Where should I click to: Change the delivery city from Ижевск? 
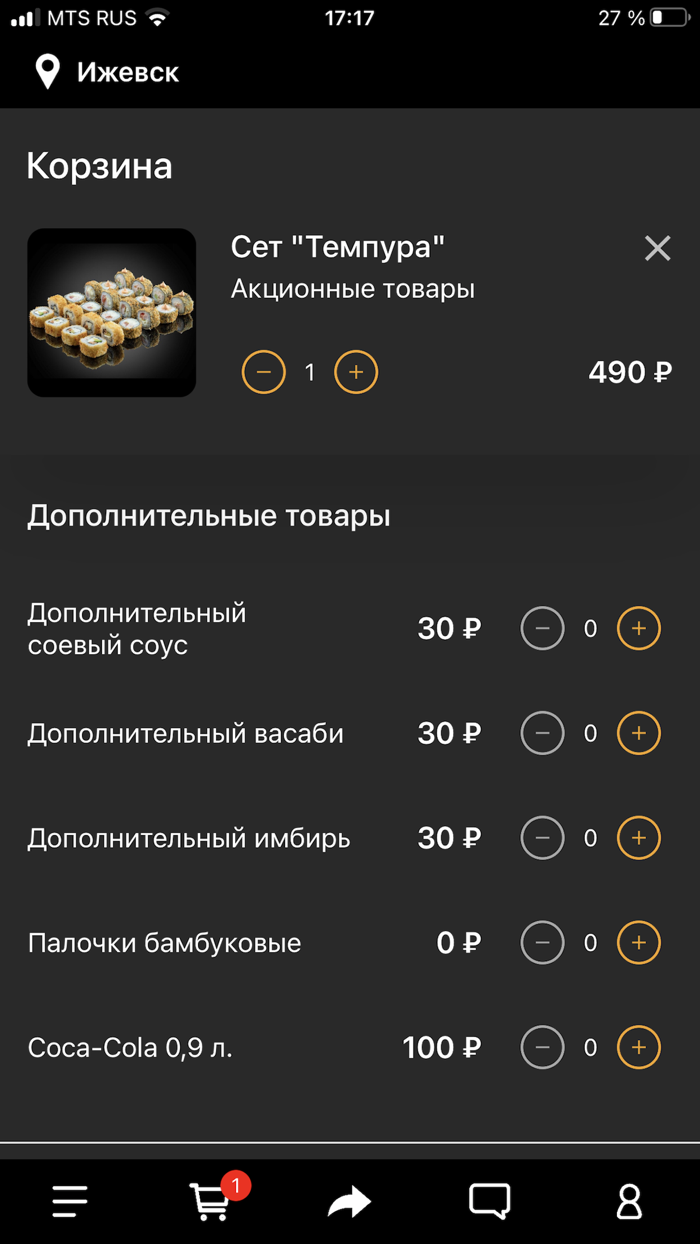tap(108, 73)
